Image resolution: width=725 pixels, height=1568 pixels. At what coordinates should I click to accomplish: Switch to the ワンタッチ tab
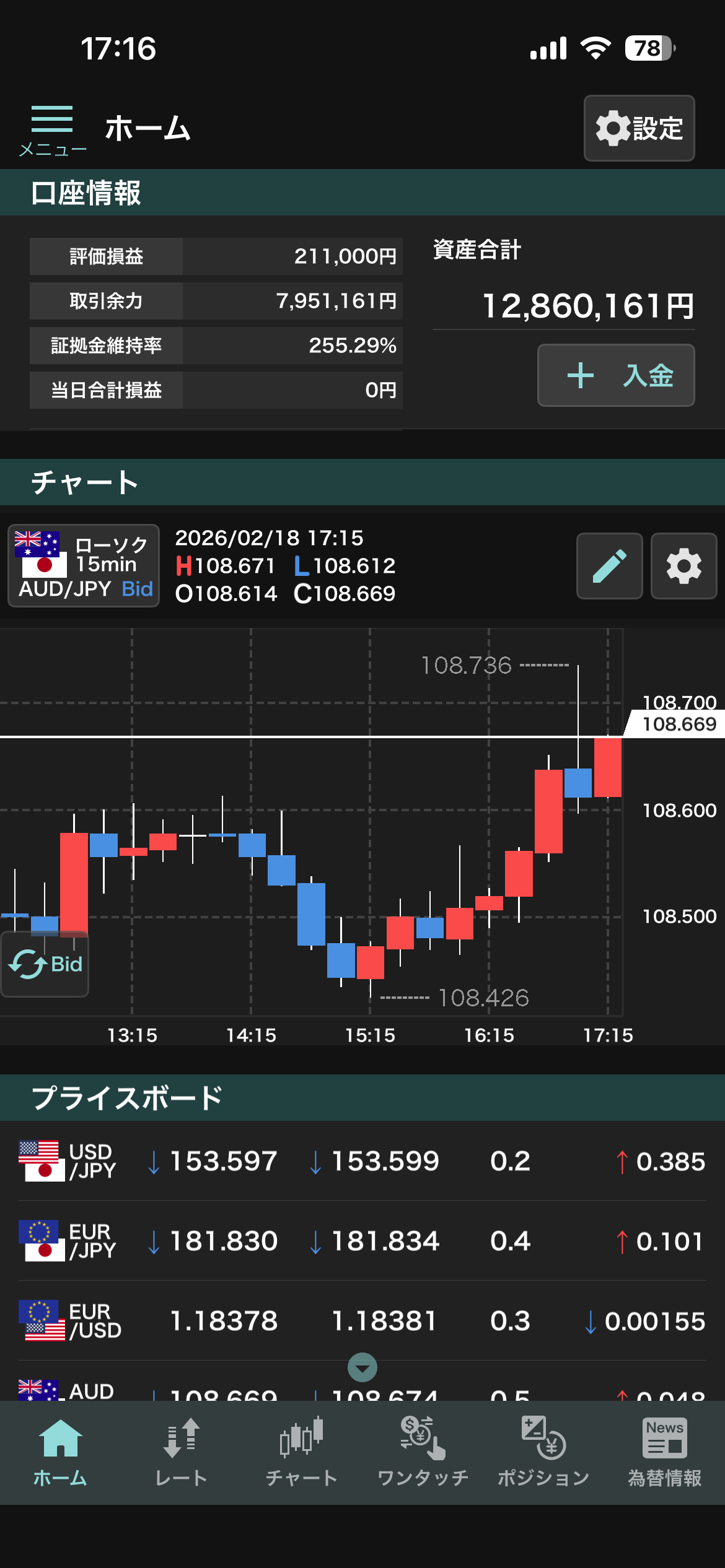(x=423, y=1452)
